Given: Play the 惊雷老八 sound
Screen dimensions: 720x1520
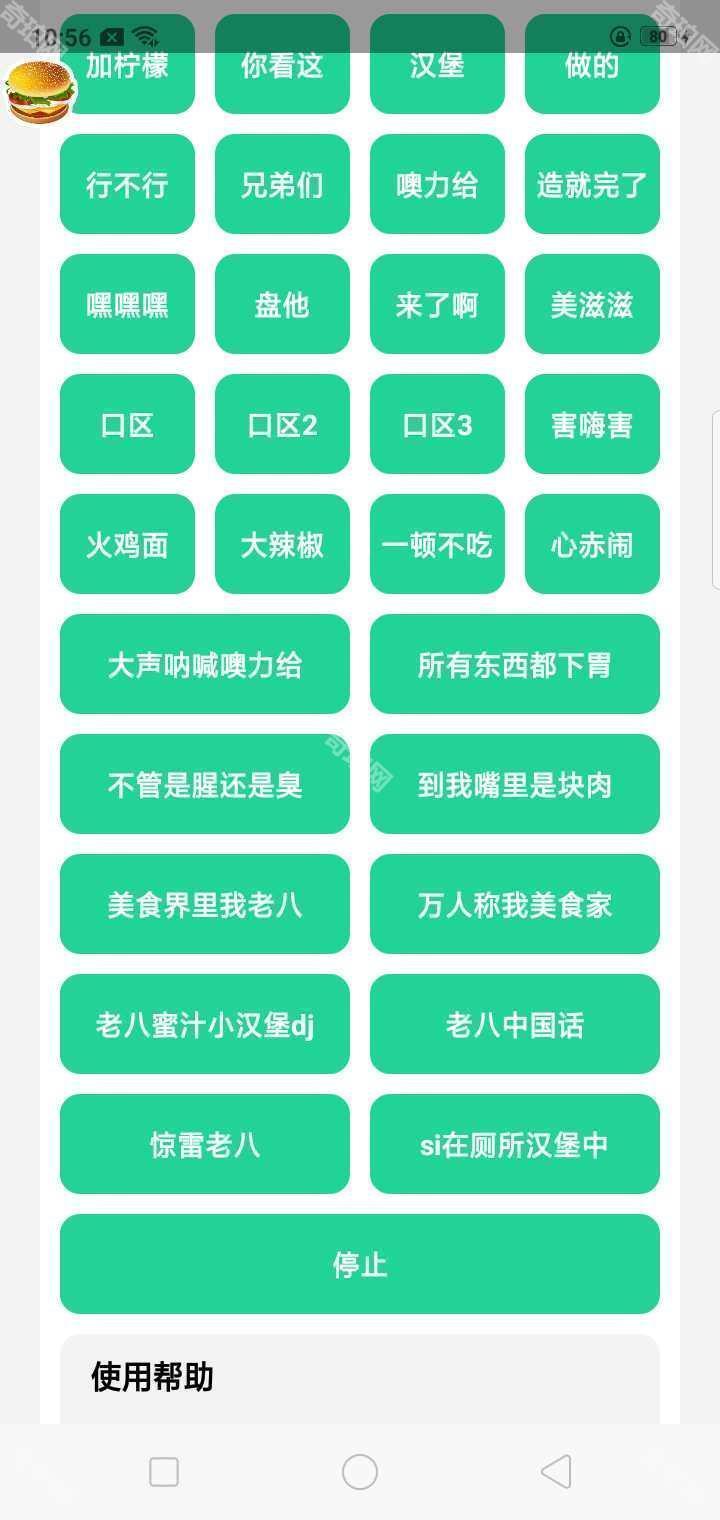Looking at the screenshot, I should point(204,1144).
